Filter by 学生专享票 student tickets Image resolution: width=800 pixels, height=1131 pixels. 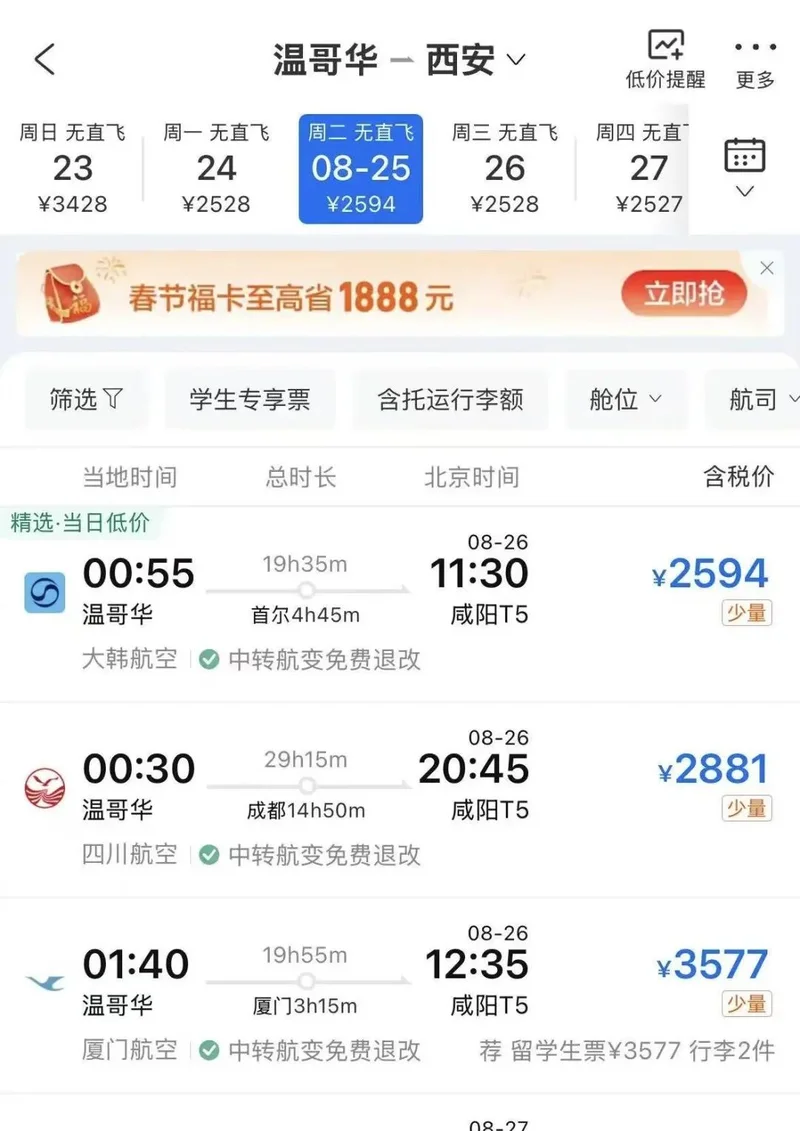pos(250,399)
